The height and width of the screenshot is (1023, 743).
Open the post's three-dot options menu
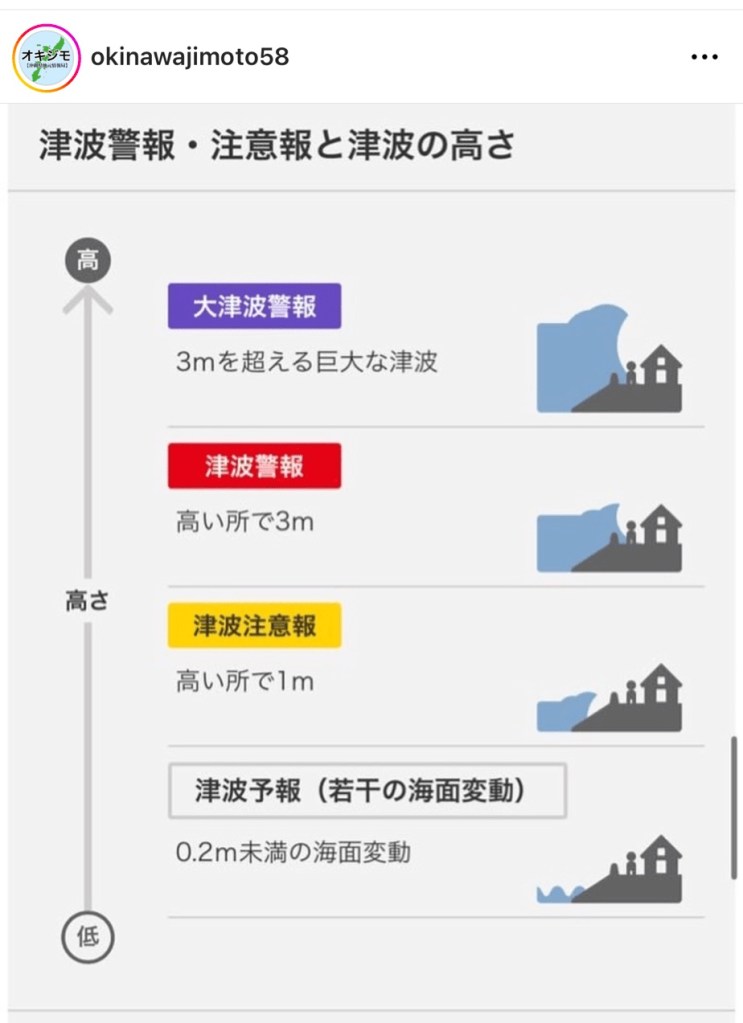pyautogui.click(x=704, y=57)
